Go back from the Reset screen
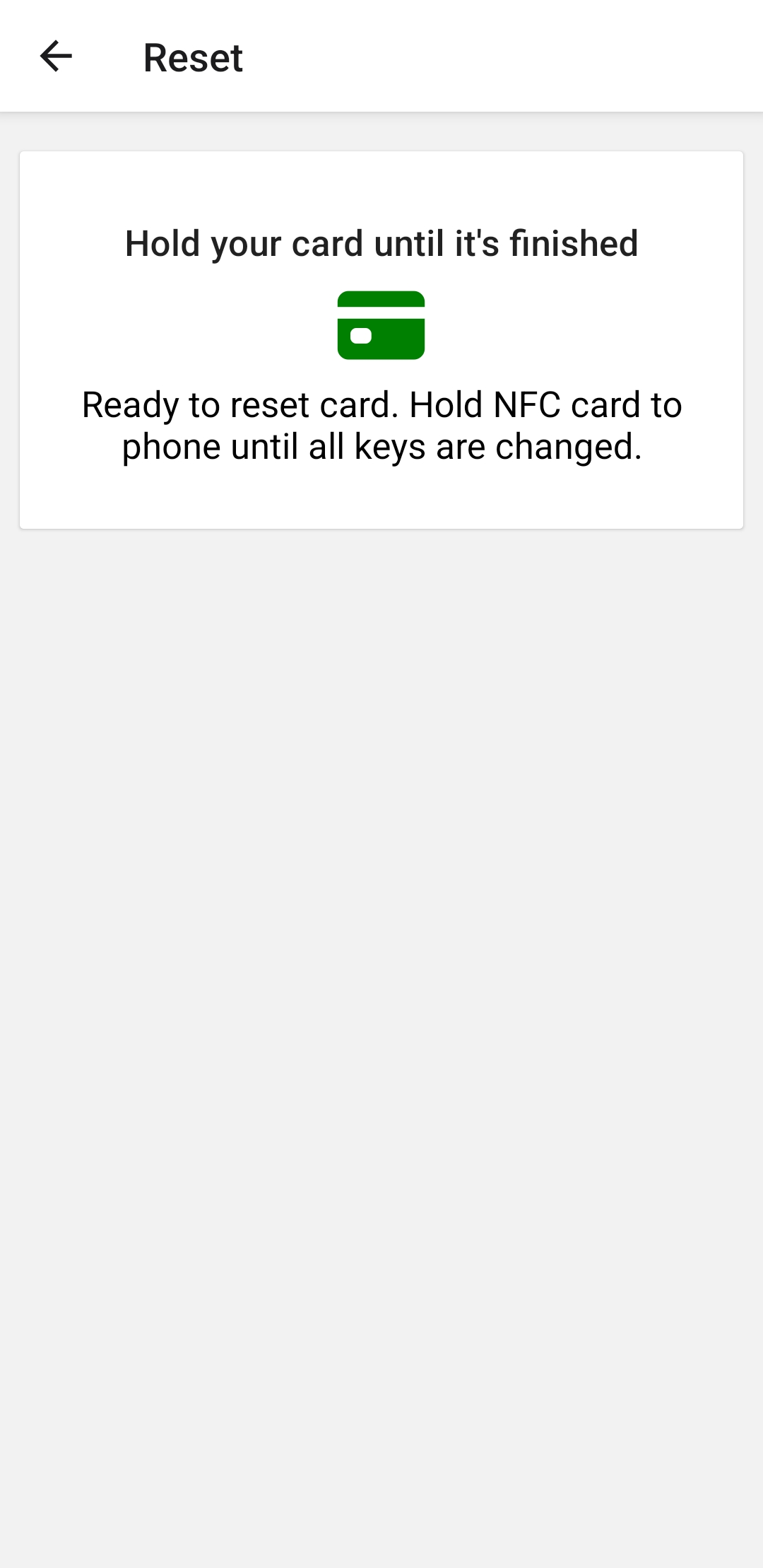763x1568 pixels. 56,57
